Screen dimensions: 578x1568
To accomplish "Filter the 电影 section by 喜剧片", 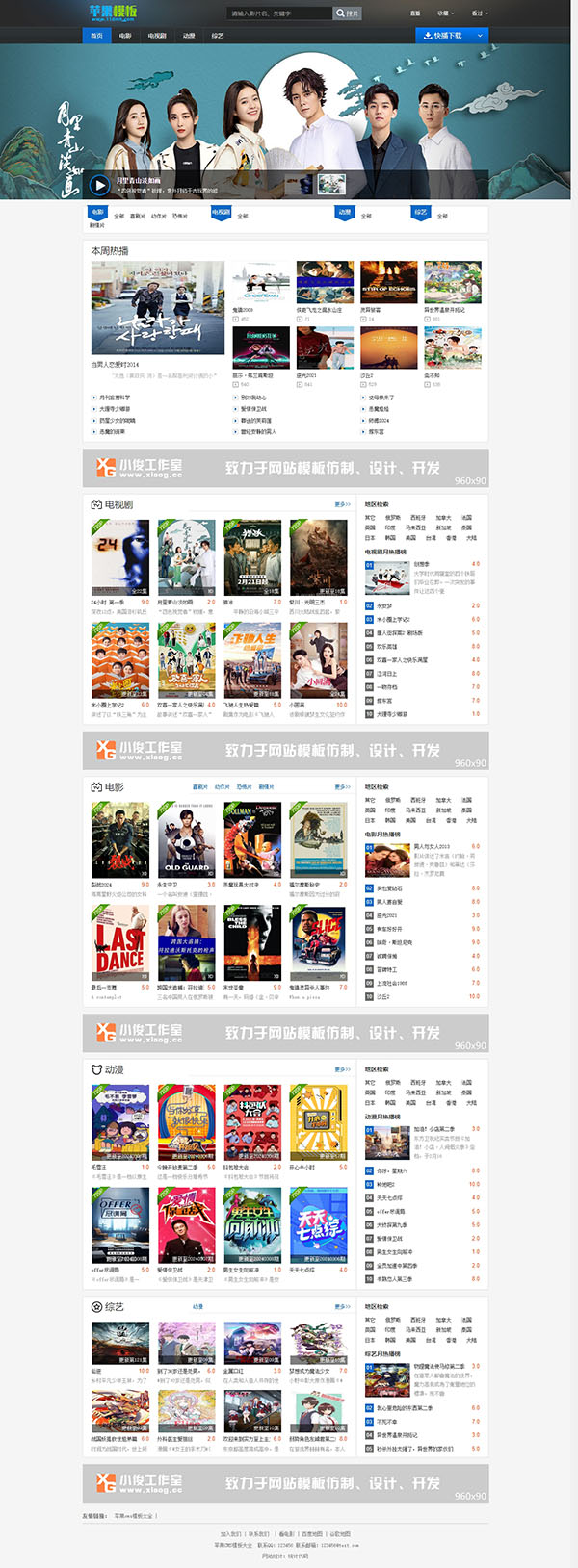I will 199,786.
